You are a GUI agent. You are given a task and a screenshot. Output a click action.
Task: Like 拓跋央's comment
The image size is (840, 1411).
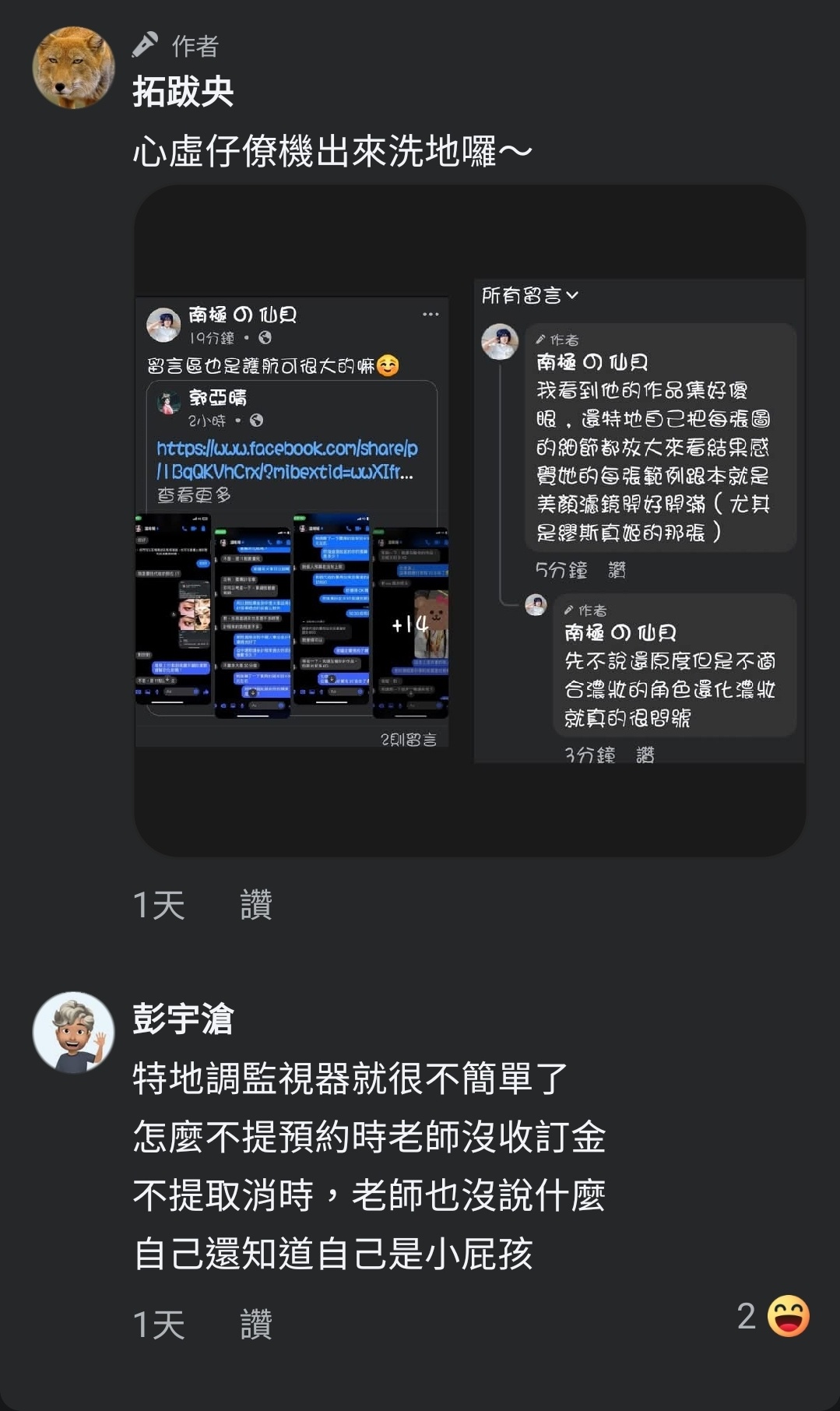(256, 905)
